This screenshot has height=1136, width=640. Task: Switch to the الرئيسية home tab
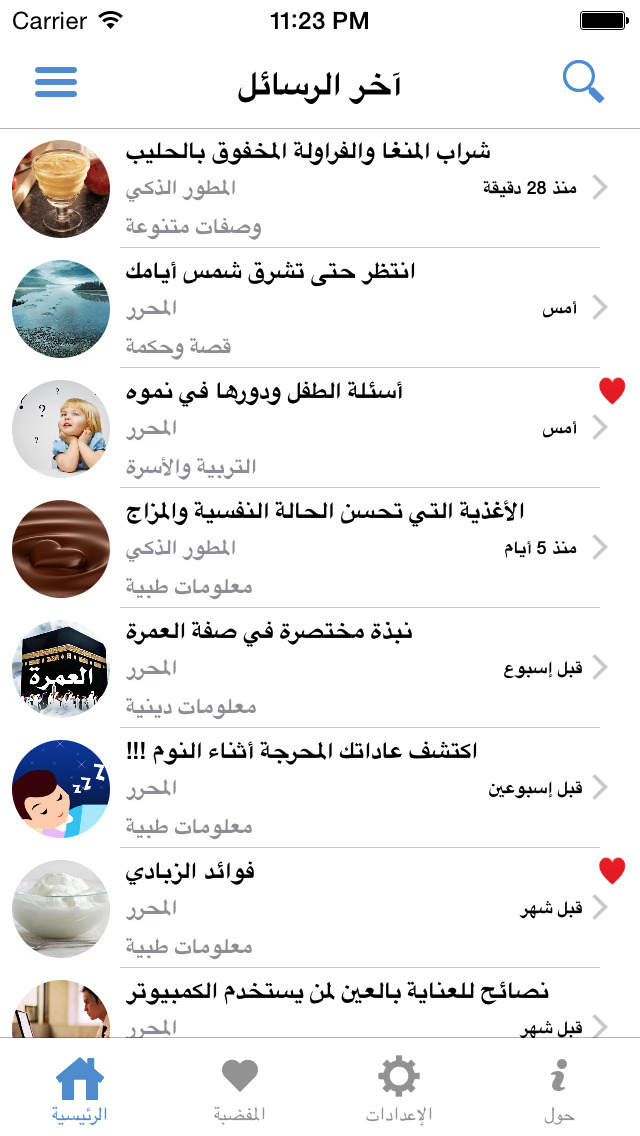coord(80,1089)
